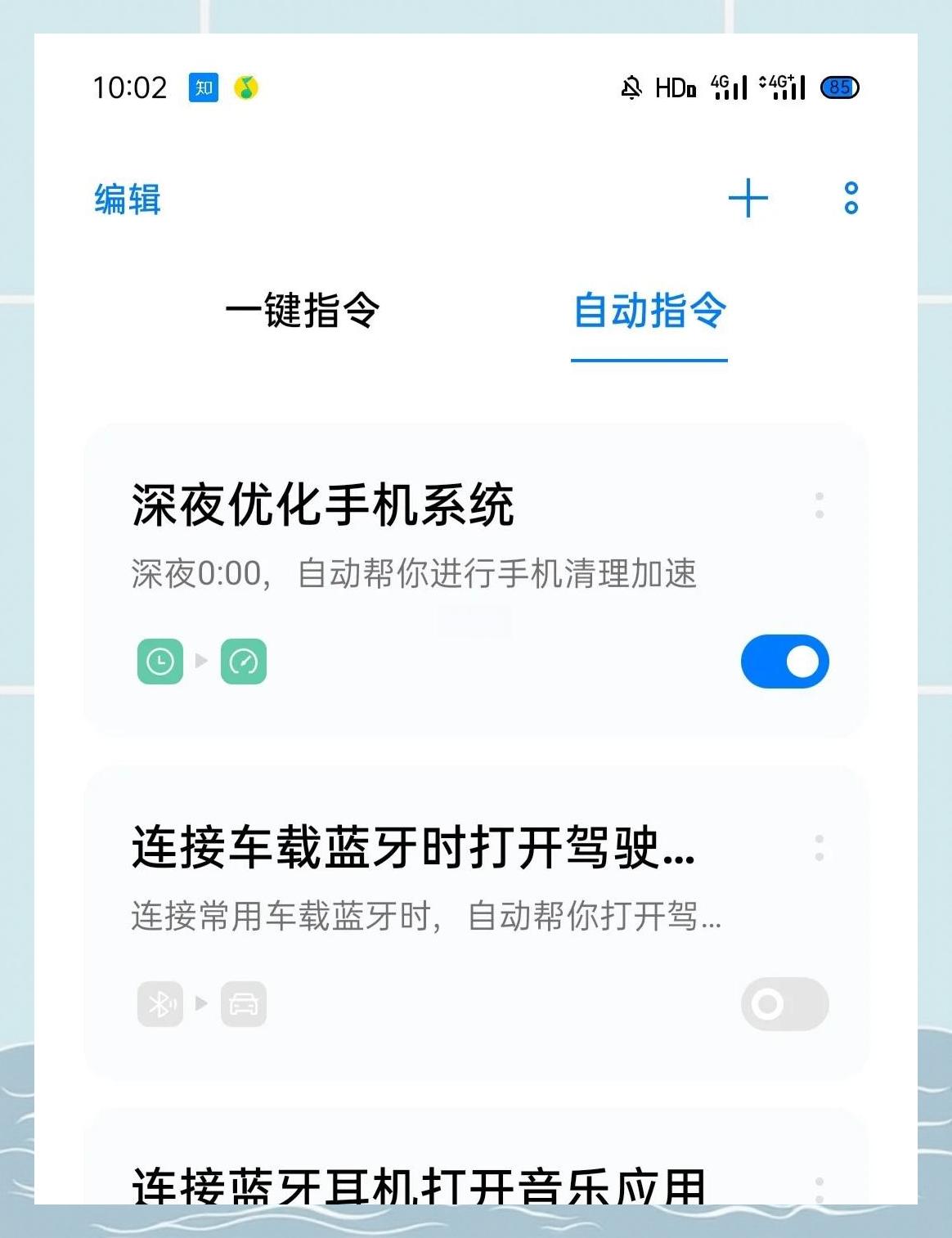Click the 连接车载蓝牙时打开驾驶 card description text
The image size is (952, 1238).
tap(425, 917)
